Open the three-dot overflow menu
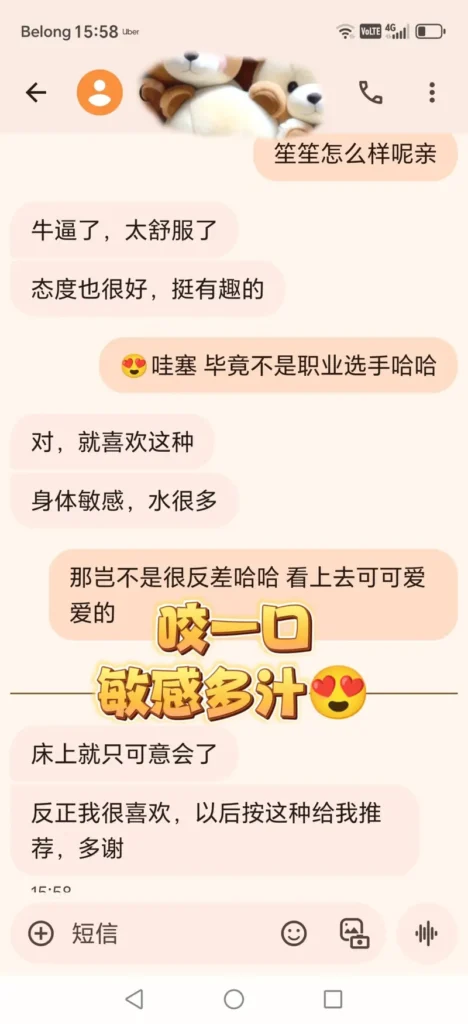The height and width of the screenshot is (1024, 468). pos(431,93)
